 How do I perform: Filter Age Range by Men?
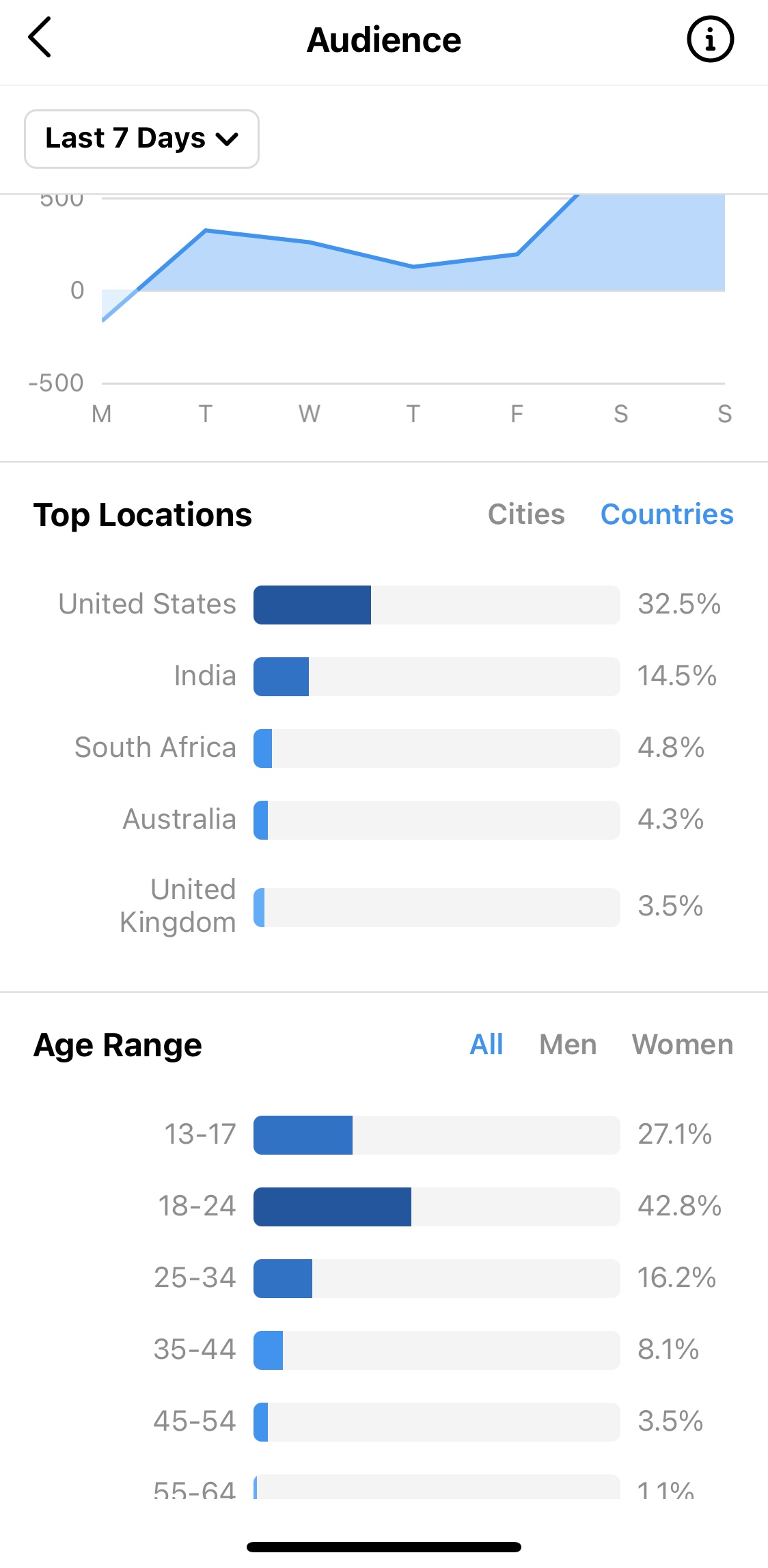tap(568, 1045)
